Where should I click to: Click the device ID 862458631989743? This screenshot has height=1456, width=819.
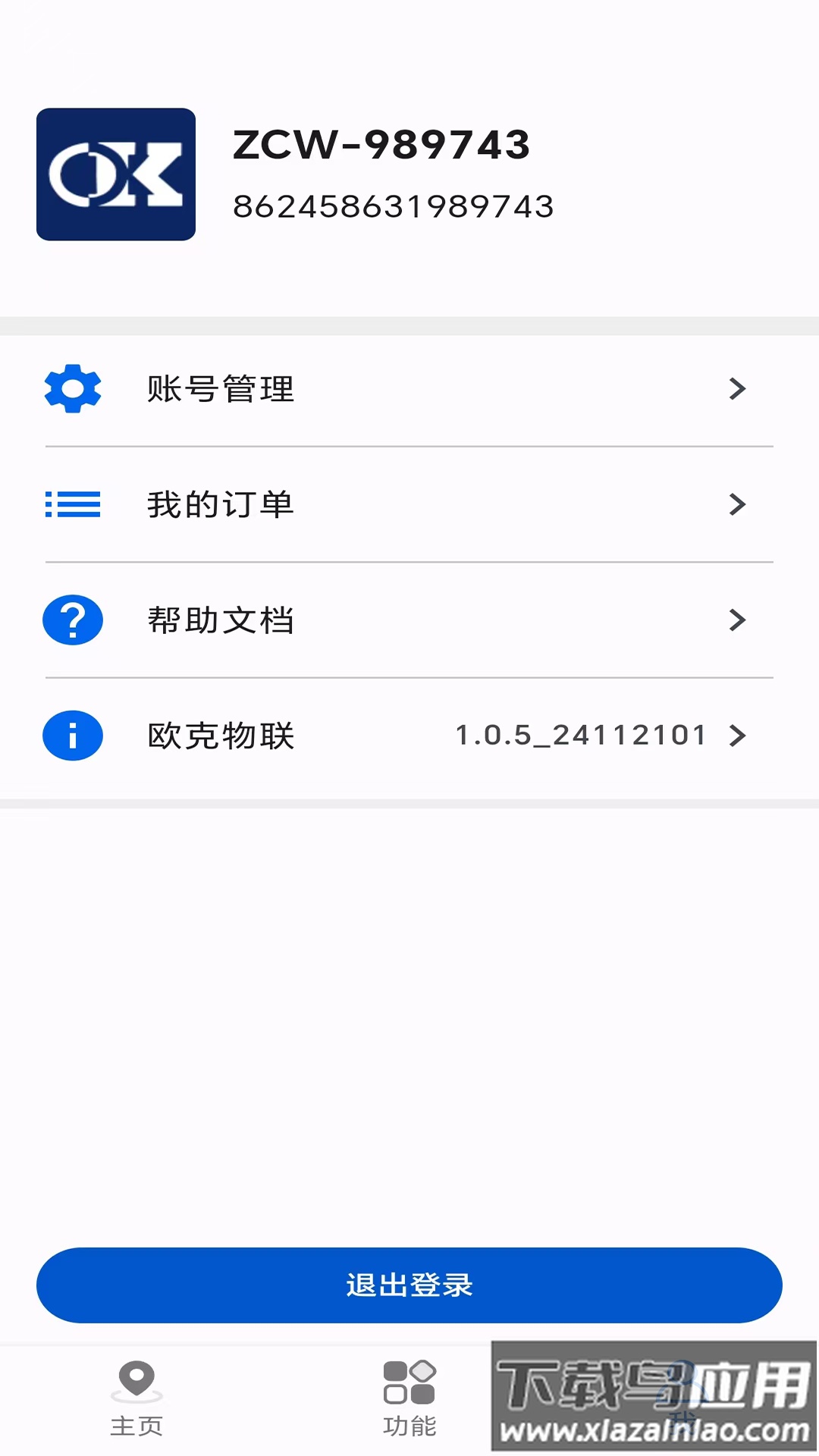point(394,205)
